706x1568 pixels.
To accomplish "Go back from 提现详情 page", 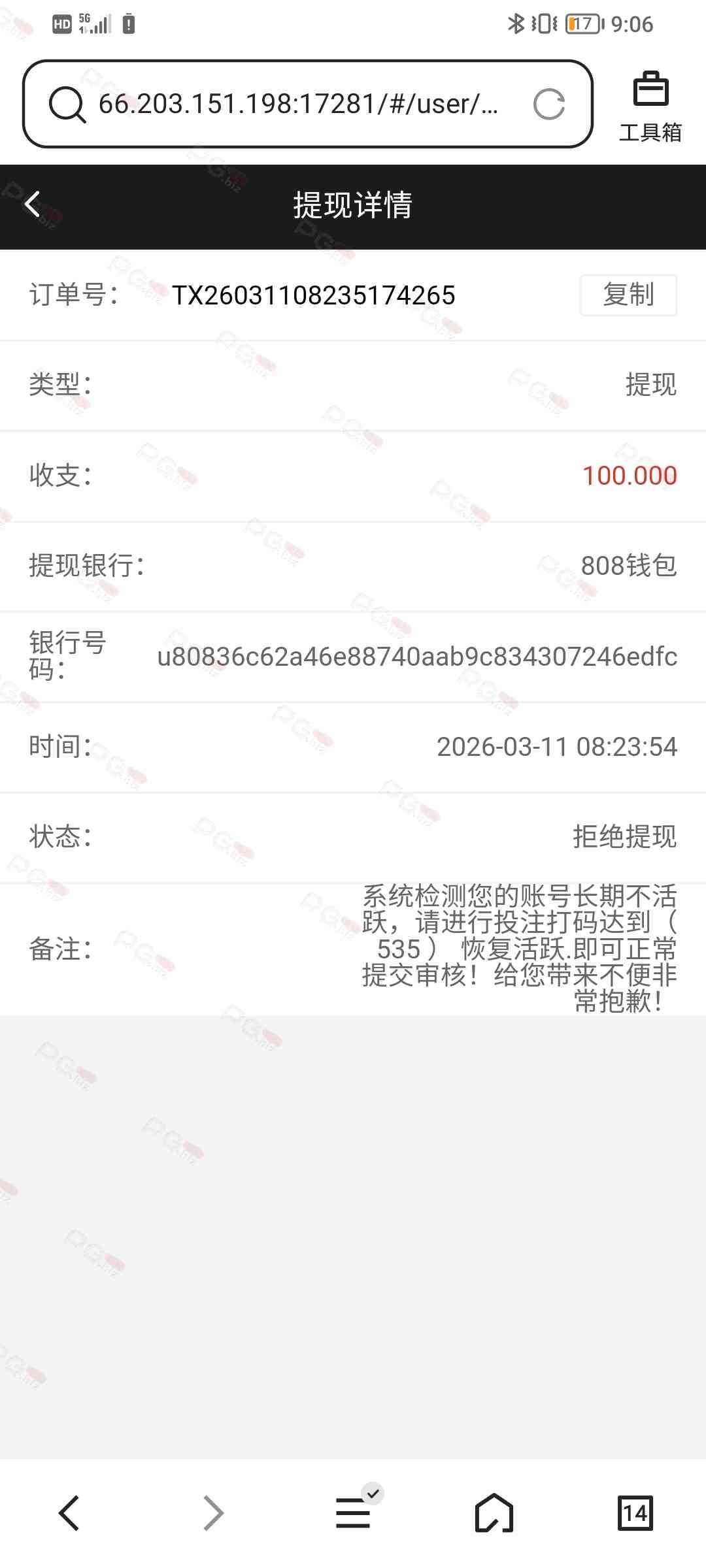I will tap(33, 204).
